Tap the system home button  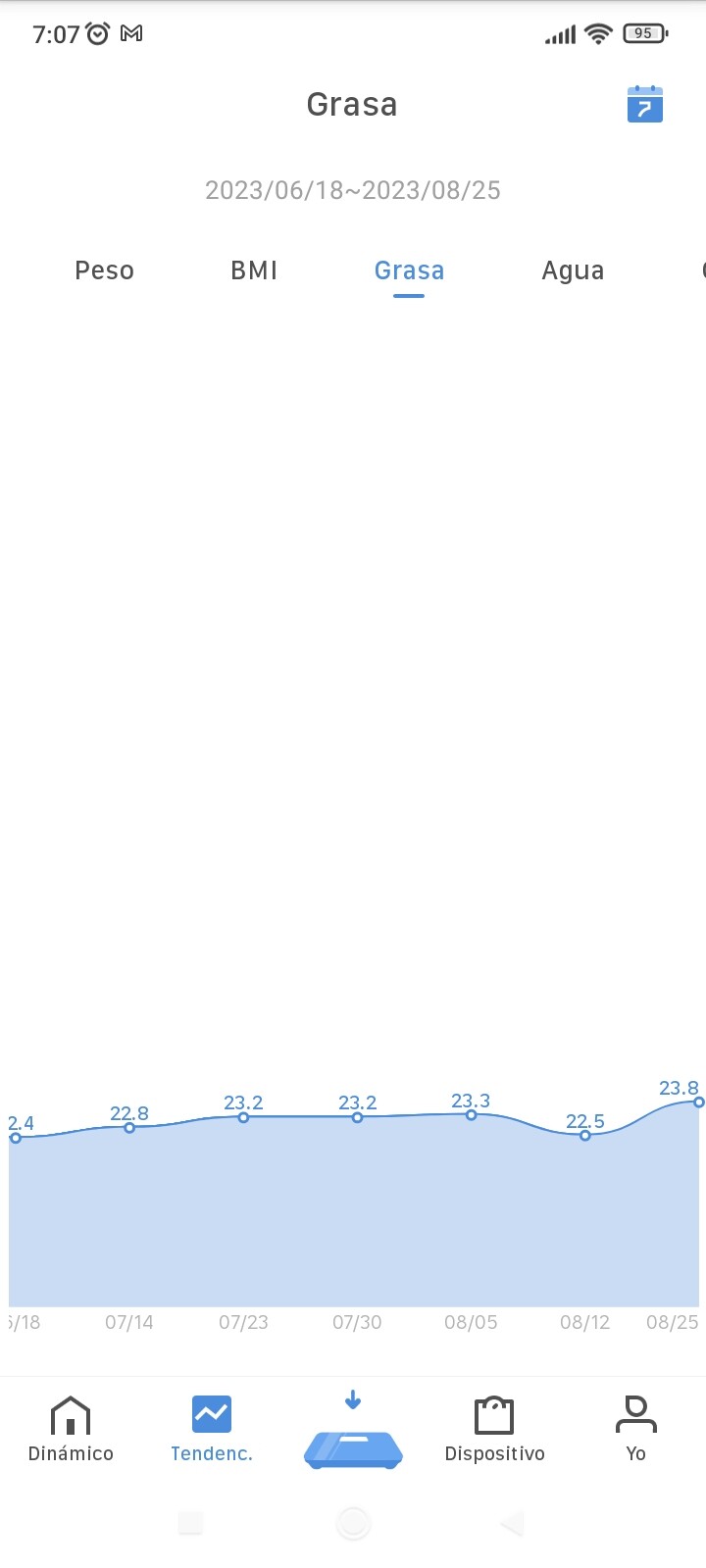(353, 1523)
